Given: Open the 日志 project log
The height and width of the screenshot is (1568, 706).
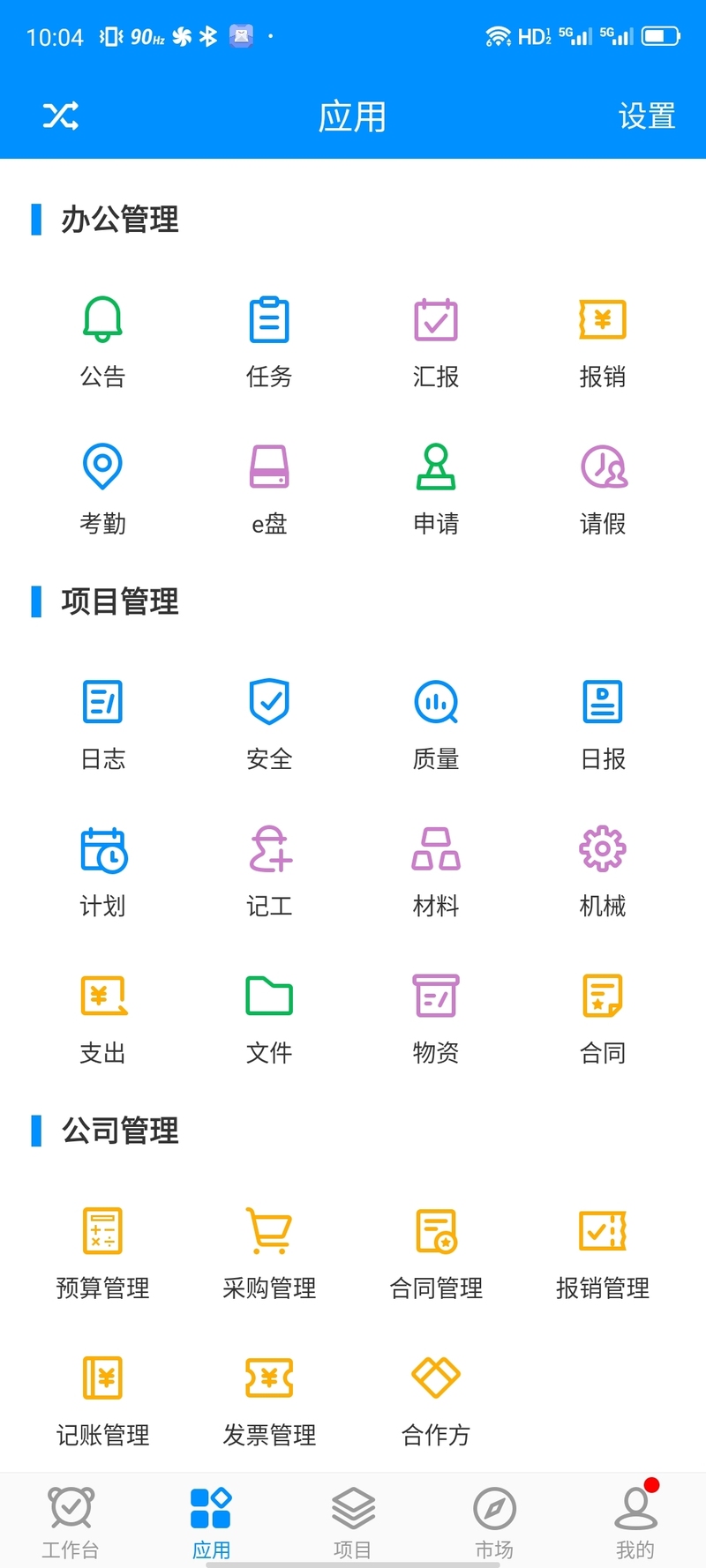Looking at the screenshot, I should coord(102,724).
